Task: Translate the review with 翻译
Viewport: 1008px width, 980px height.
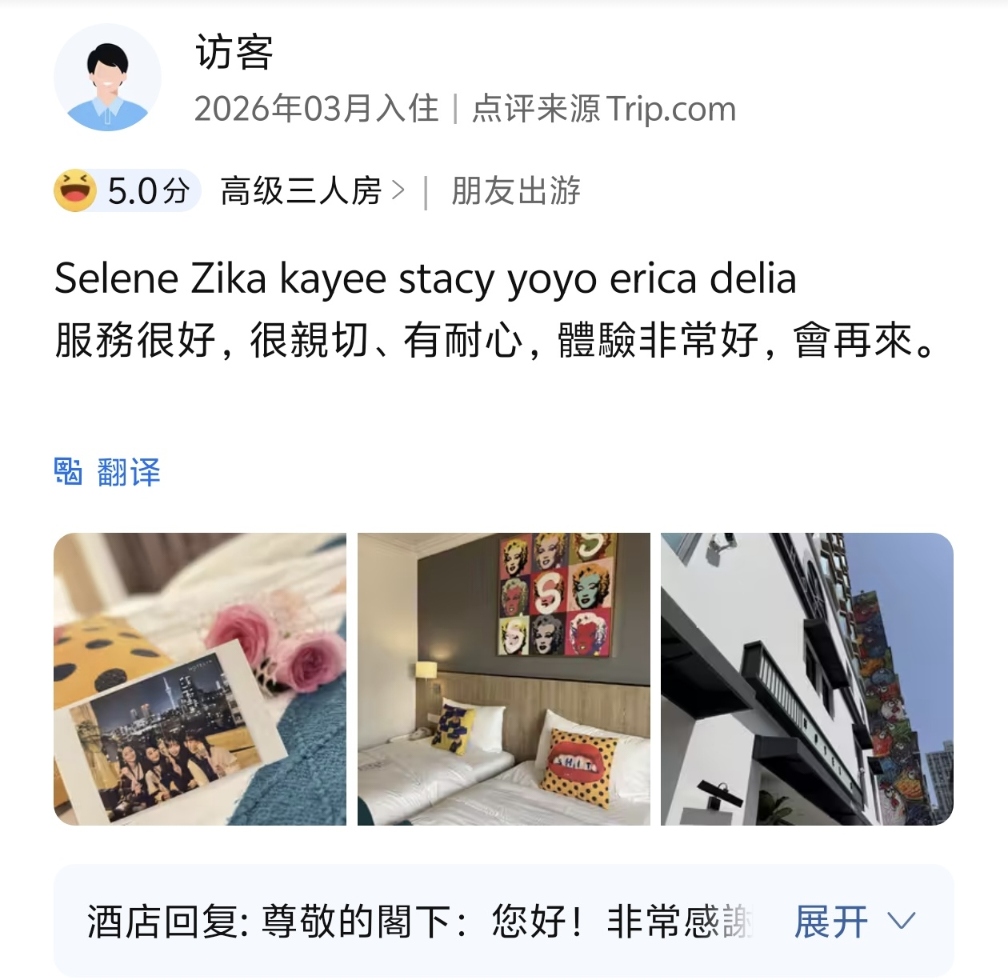Action: tap(108, 472)
